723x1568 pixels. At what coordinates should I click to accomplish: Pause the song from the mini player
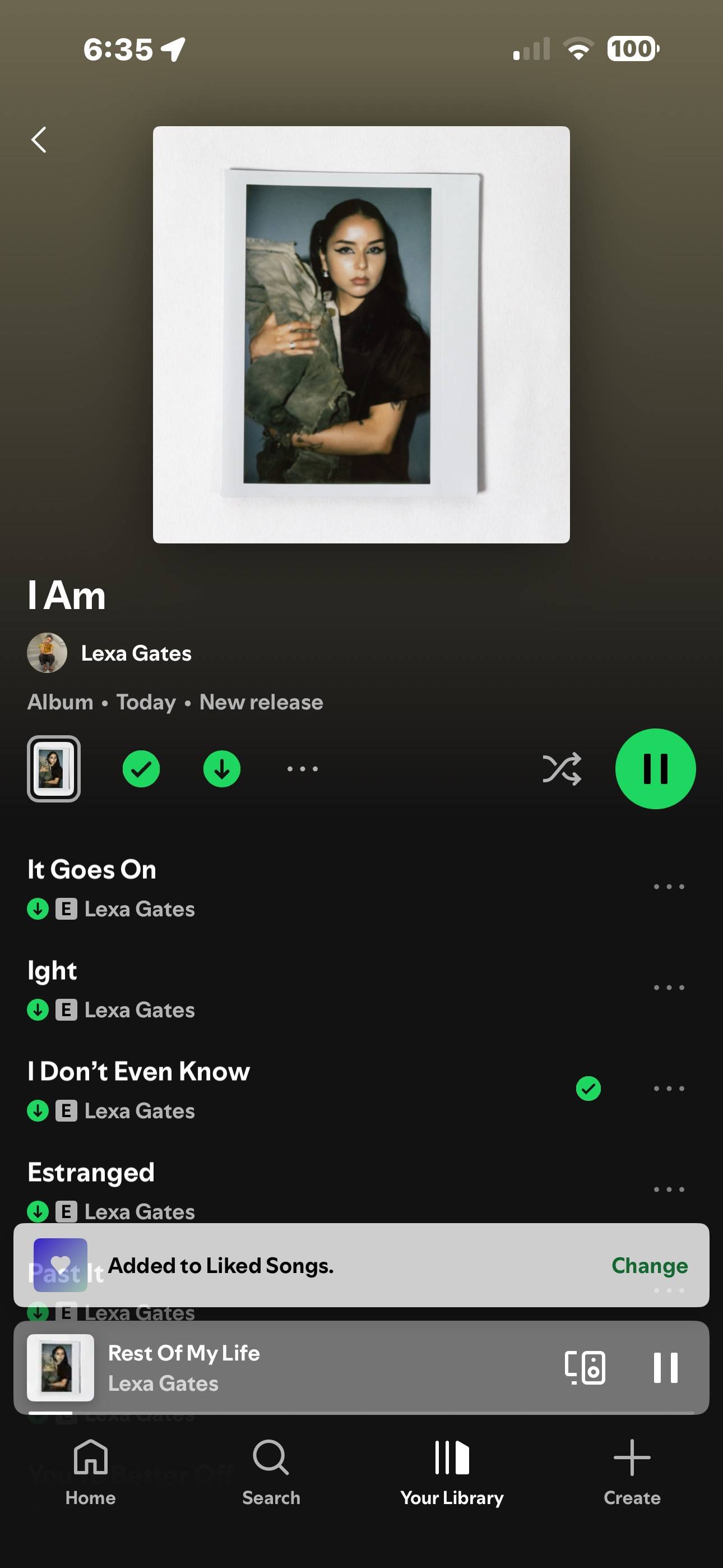tap(665, 1368)
